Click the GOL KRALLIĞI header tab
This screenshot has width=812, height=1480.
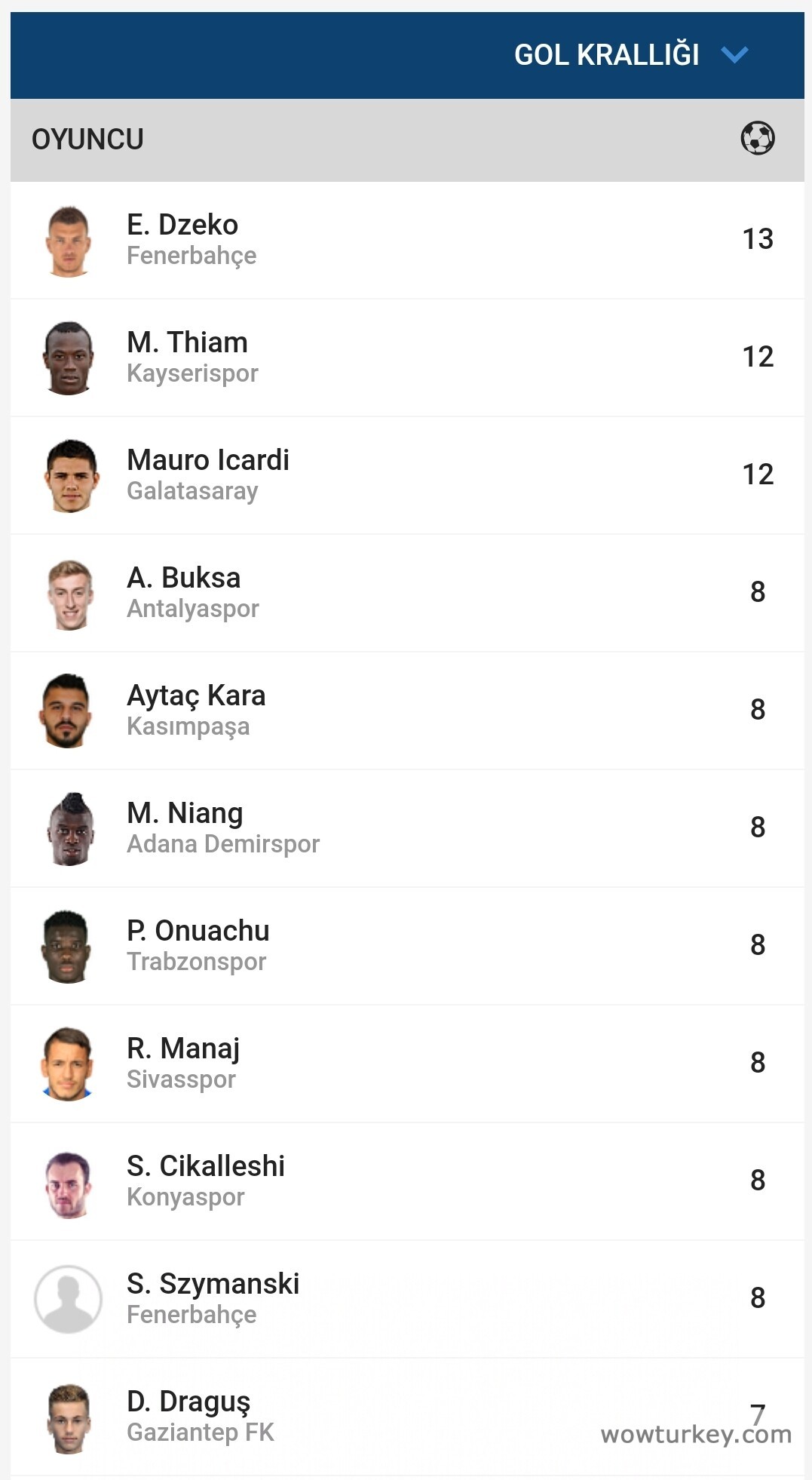point(607,54)
